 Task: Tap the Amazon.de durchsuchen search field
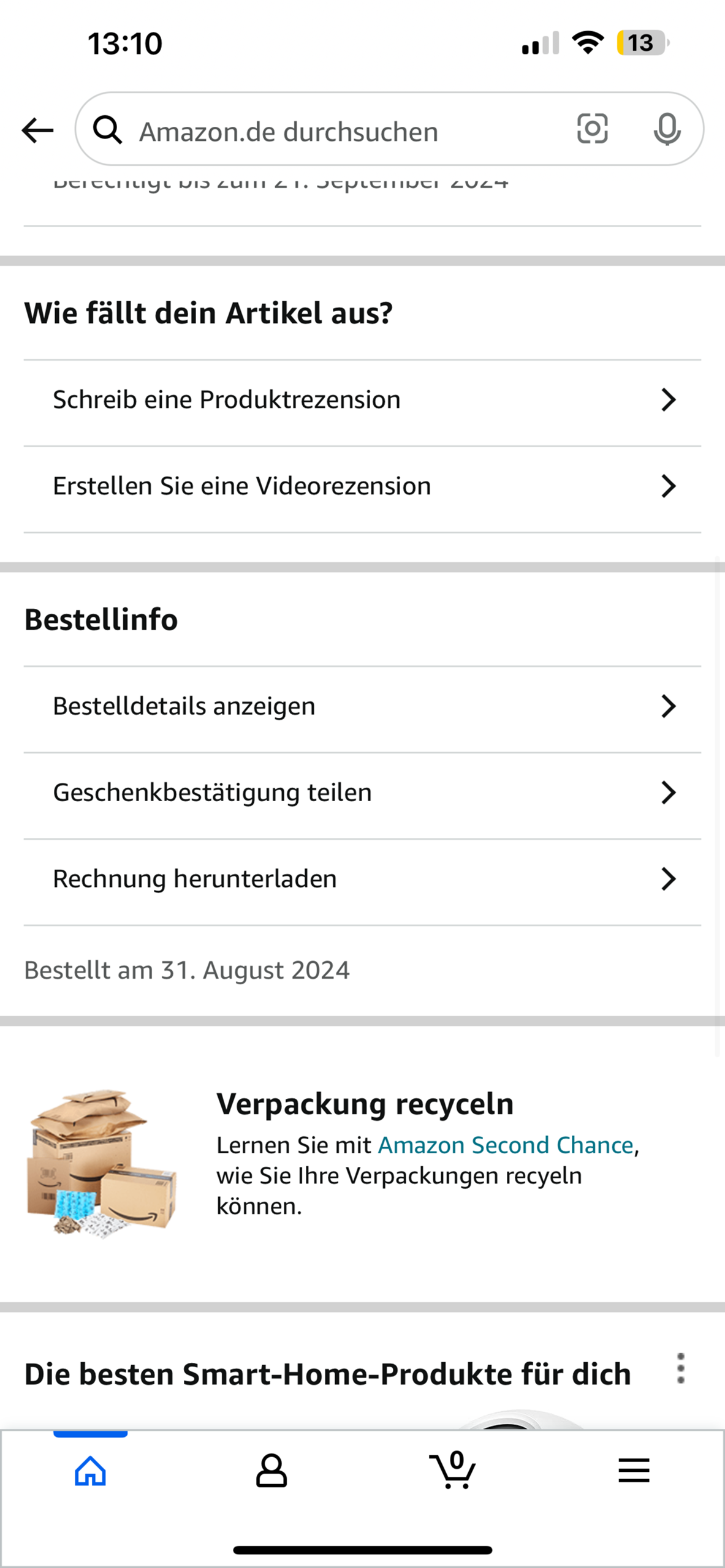[288, 130]
